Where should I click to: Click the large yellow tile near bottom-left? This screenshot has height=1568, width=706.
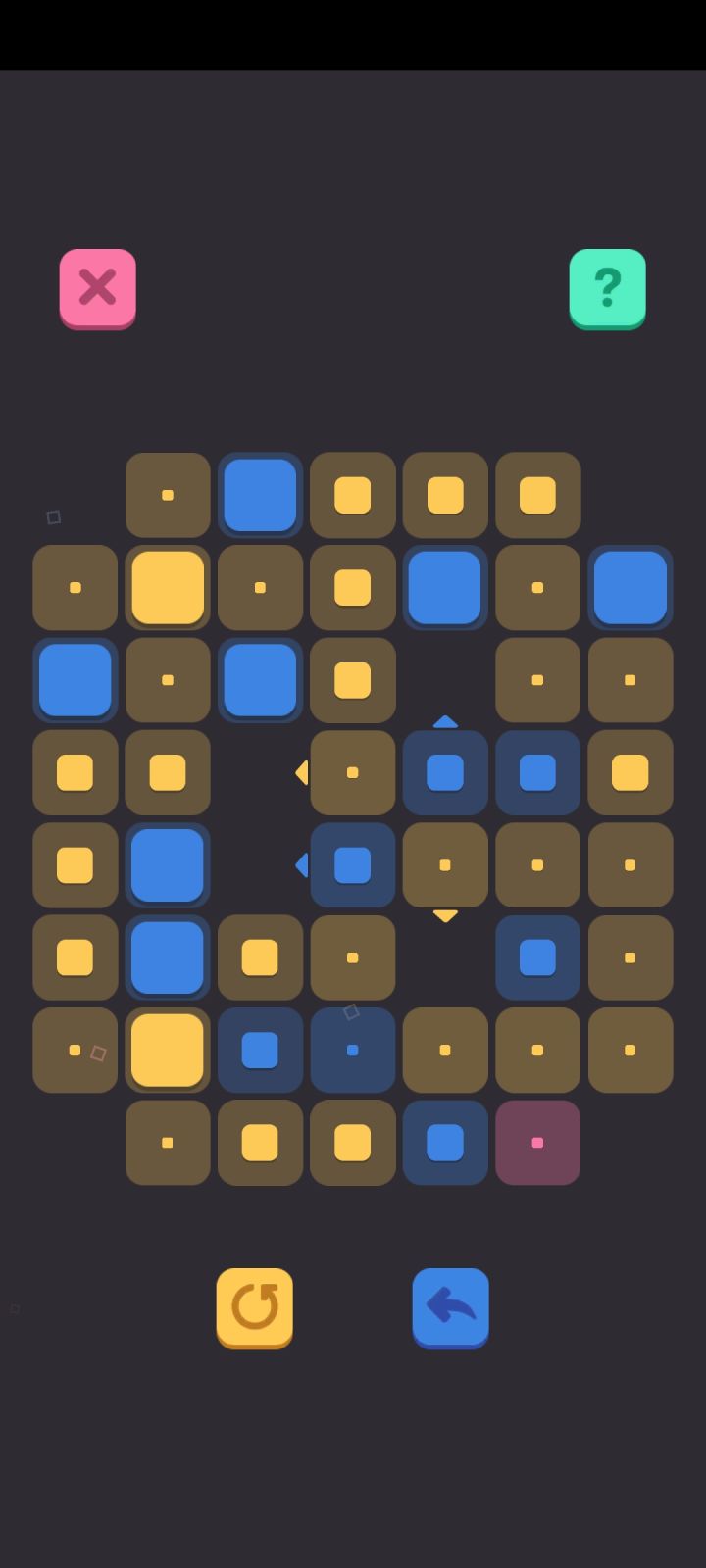click(x=167, y=1049)
